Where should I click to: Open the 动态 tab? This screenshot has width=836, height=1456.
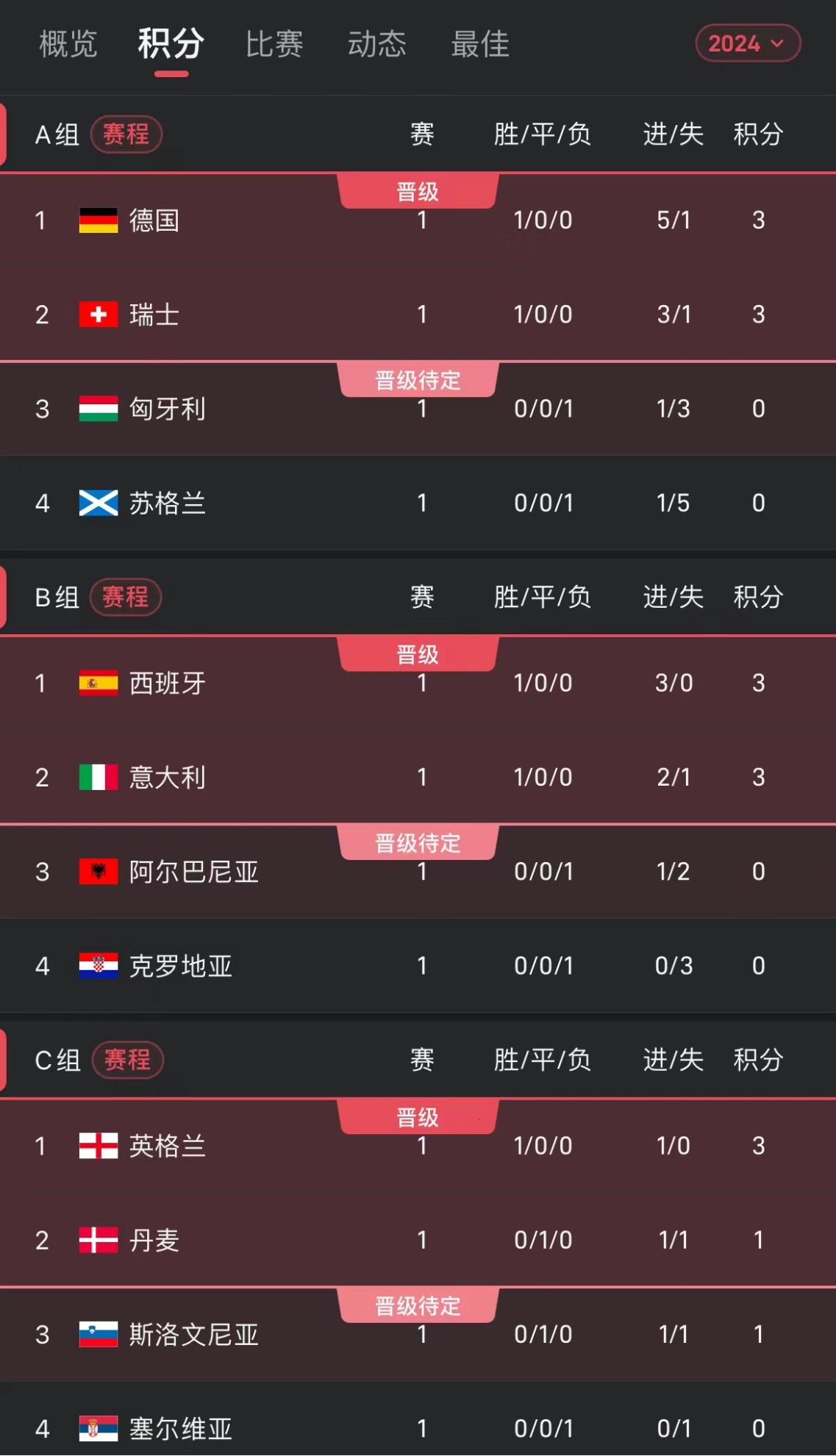pos(377,44)
